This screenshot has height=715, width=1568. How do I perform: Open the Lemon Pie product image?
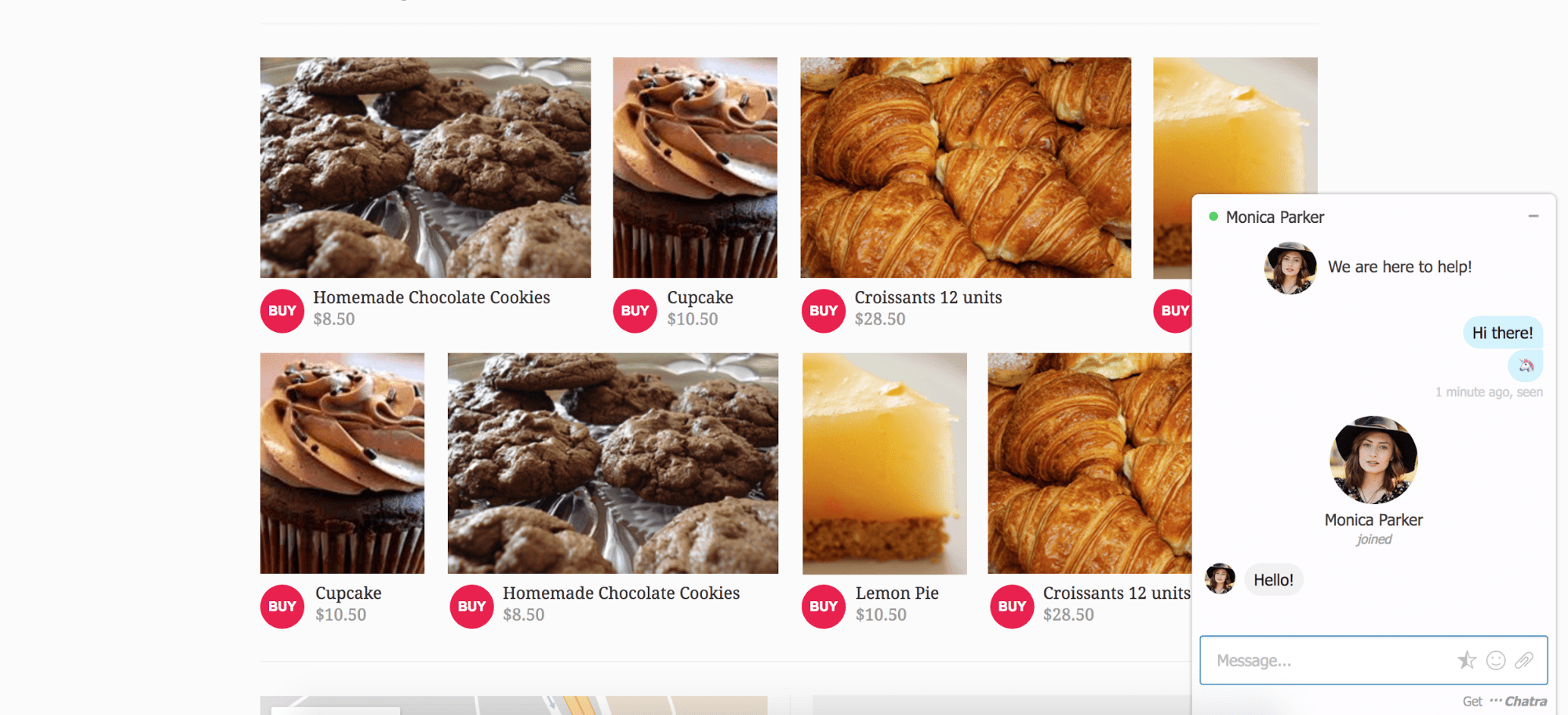pos(884,463)
